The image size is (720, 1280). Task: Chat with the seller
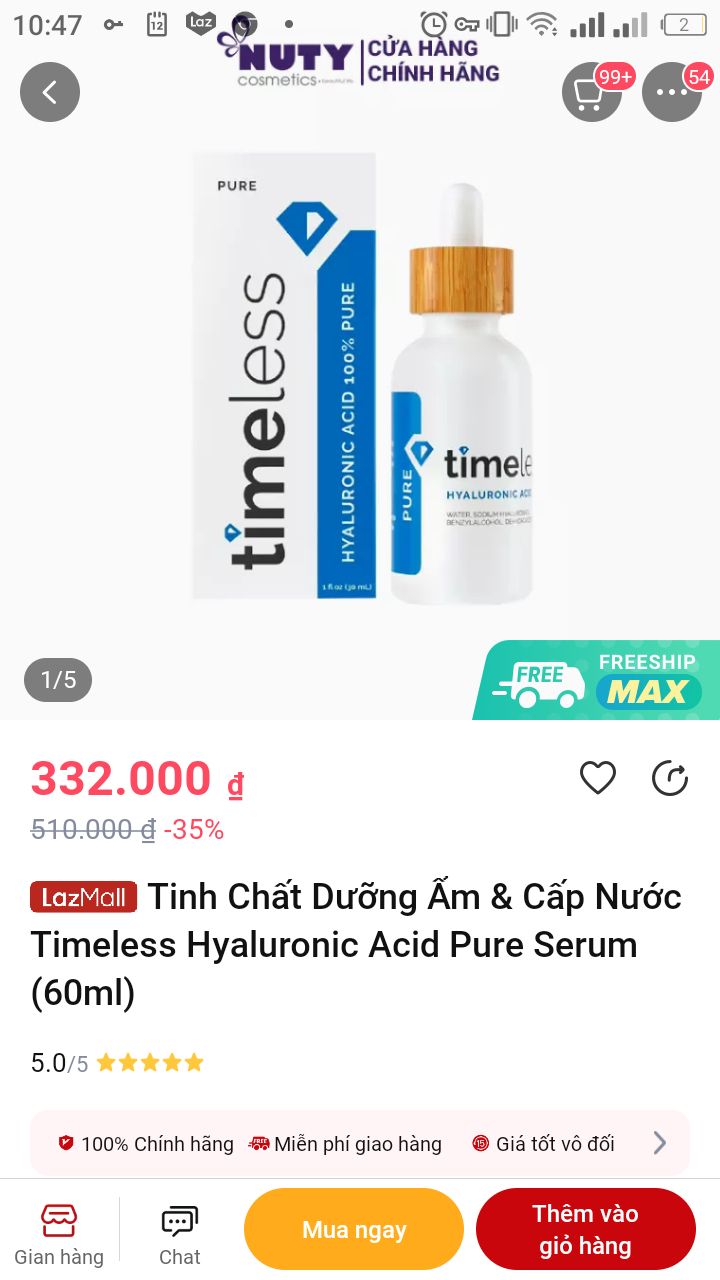(x=180, y=1234)
